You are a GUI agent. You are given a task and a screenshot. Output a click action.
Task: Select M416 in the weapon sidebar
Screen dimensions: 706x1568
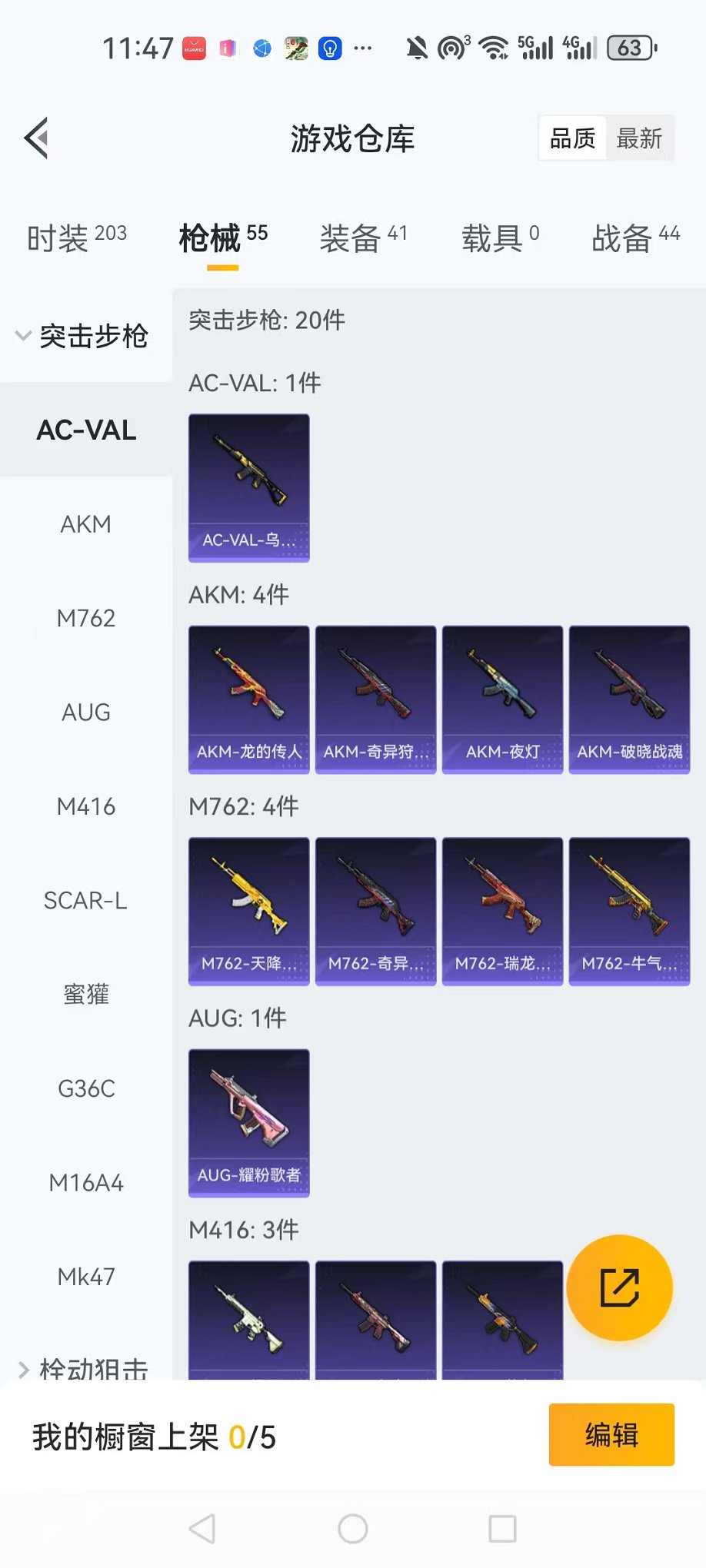click(86, 806)
